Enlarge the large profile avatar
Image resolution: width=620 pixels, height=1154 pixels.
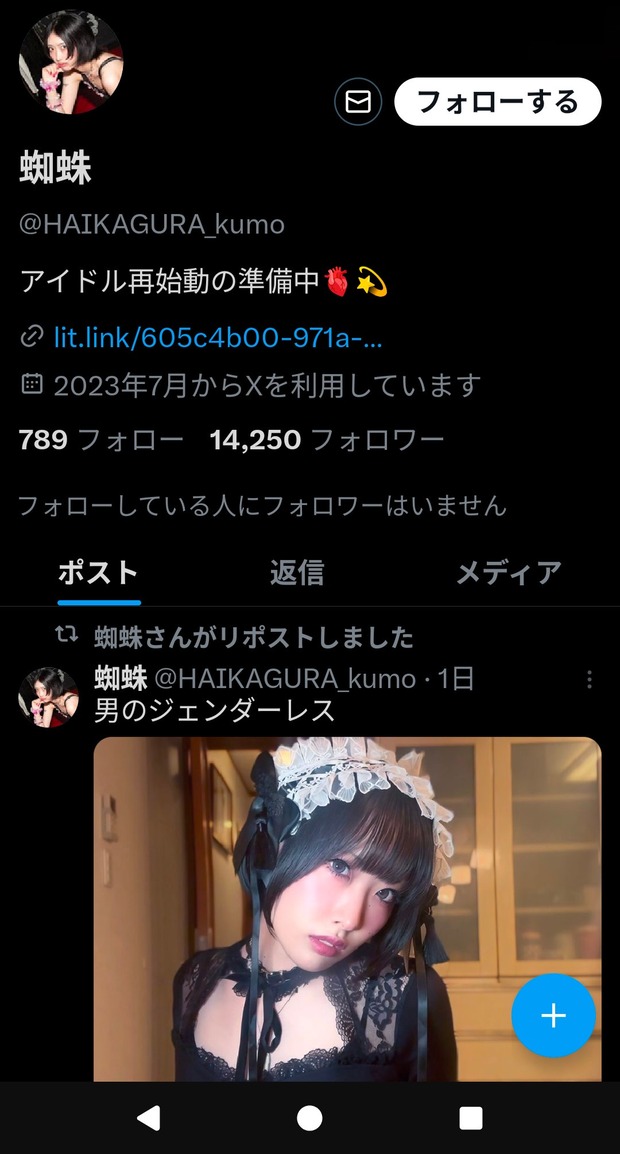point(70,62)
